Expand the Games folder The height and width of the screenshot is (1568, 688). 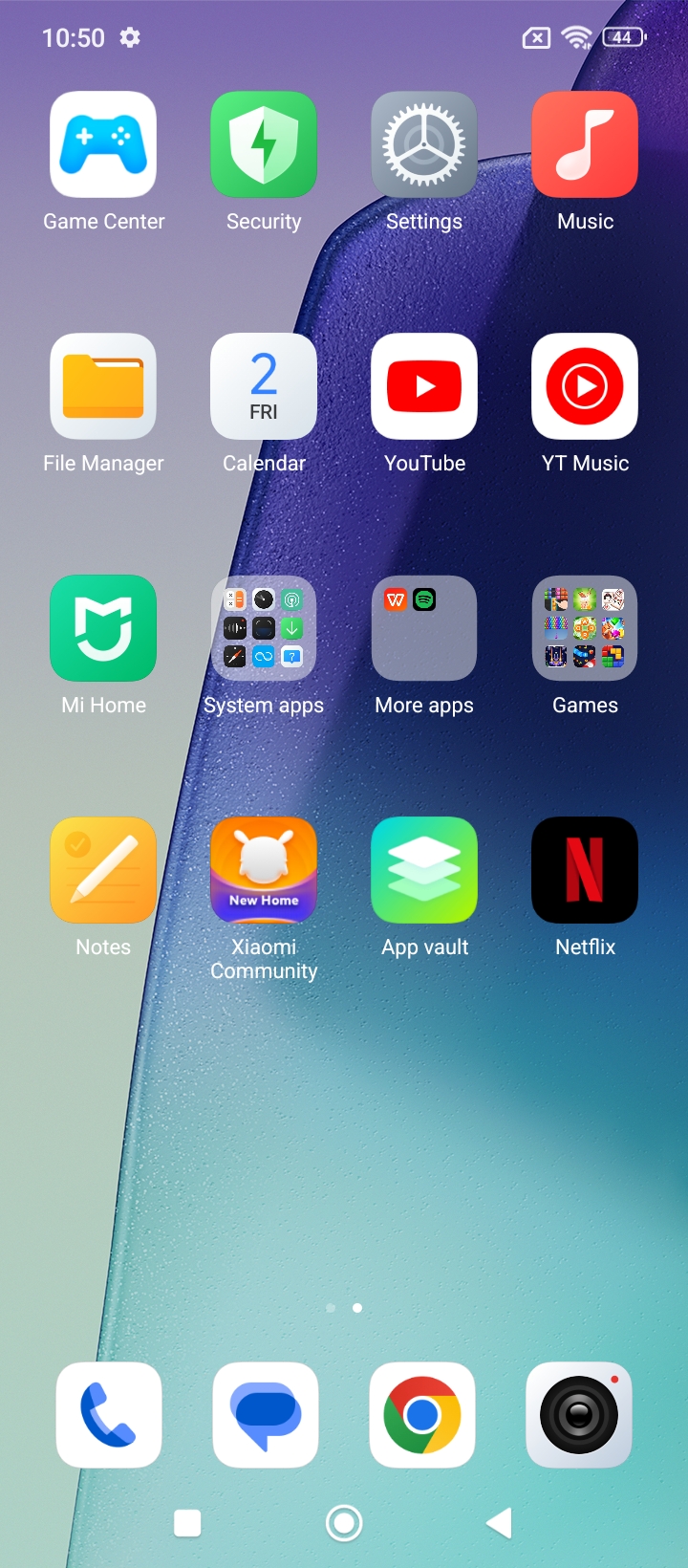(x=585, y=628)
